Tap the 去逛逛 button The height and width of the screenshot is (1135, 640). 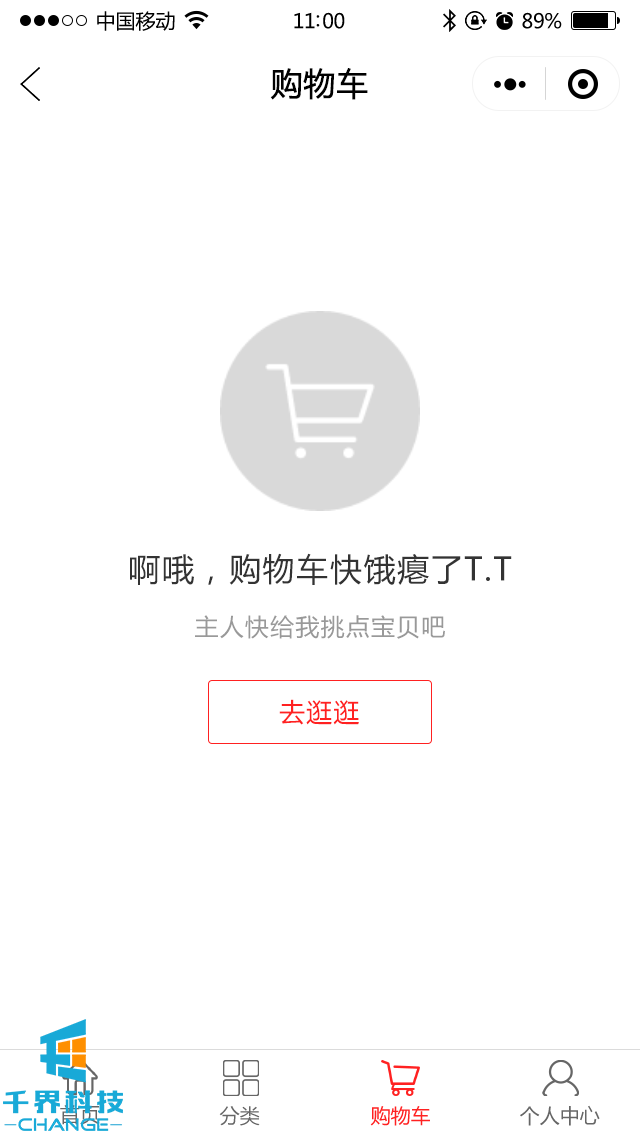click(320, 712)
